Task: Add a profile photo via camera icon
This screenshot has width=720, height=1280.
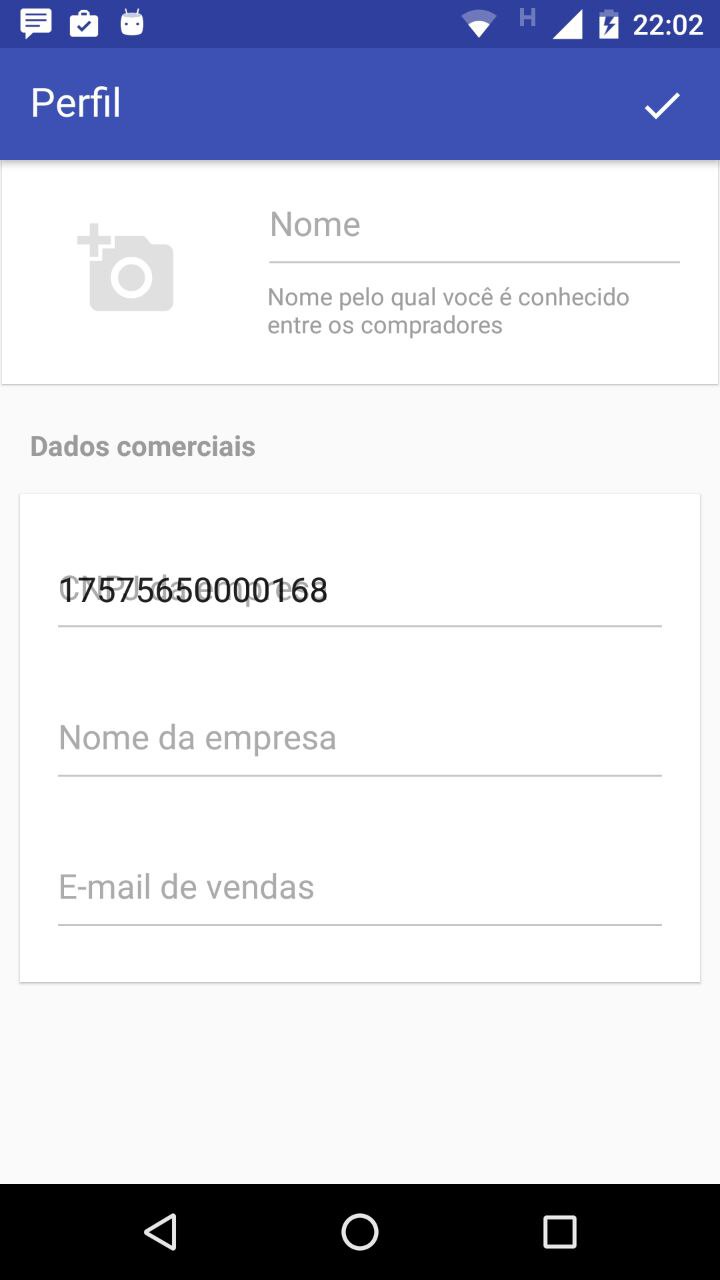Action: click(127, 270)
